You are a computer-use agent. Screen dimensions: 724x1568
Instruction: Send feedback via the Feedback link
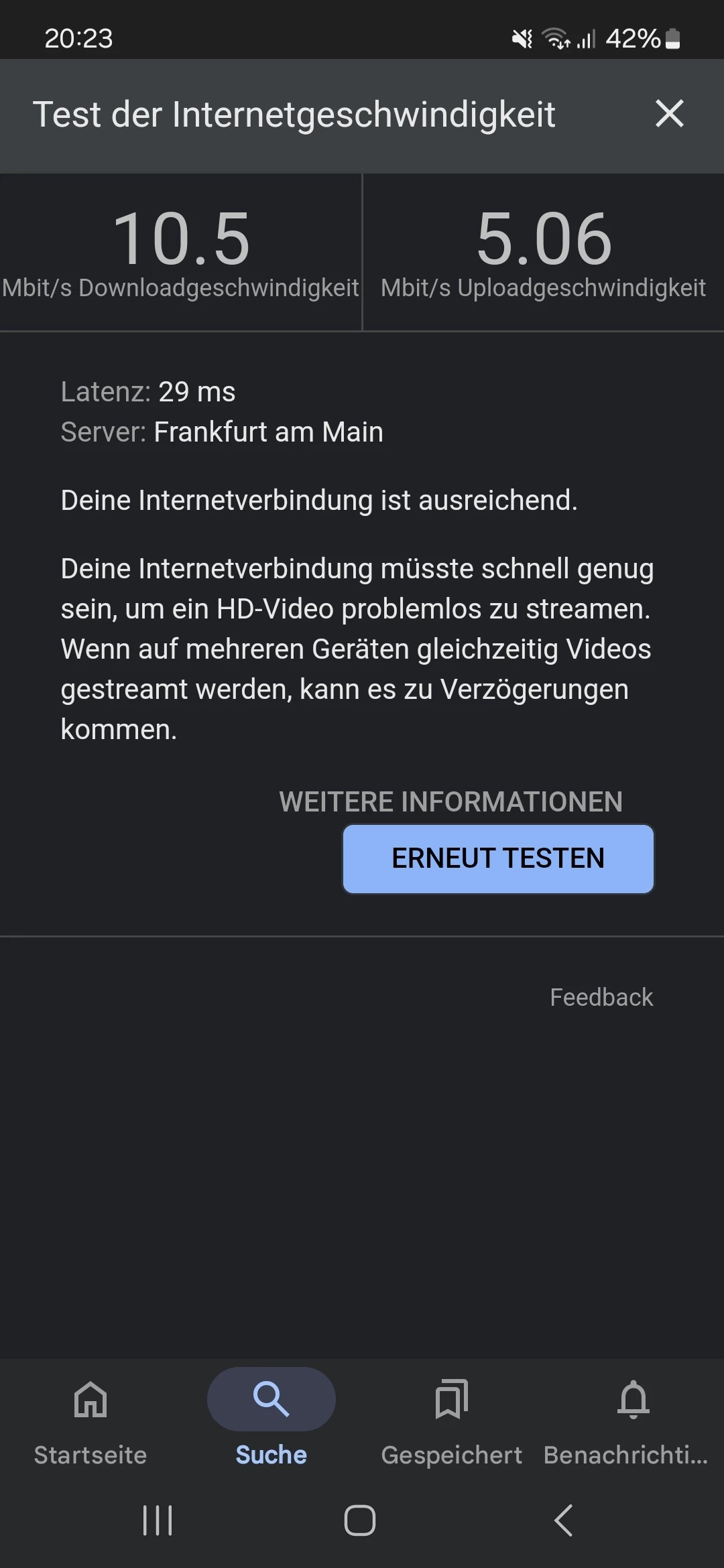click(601, 997)
